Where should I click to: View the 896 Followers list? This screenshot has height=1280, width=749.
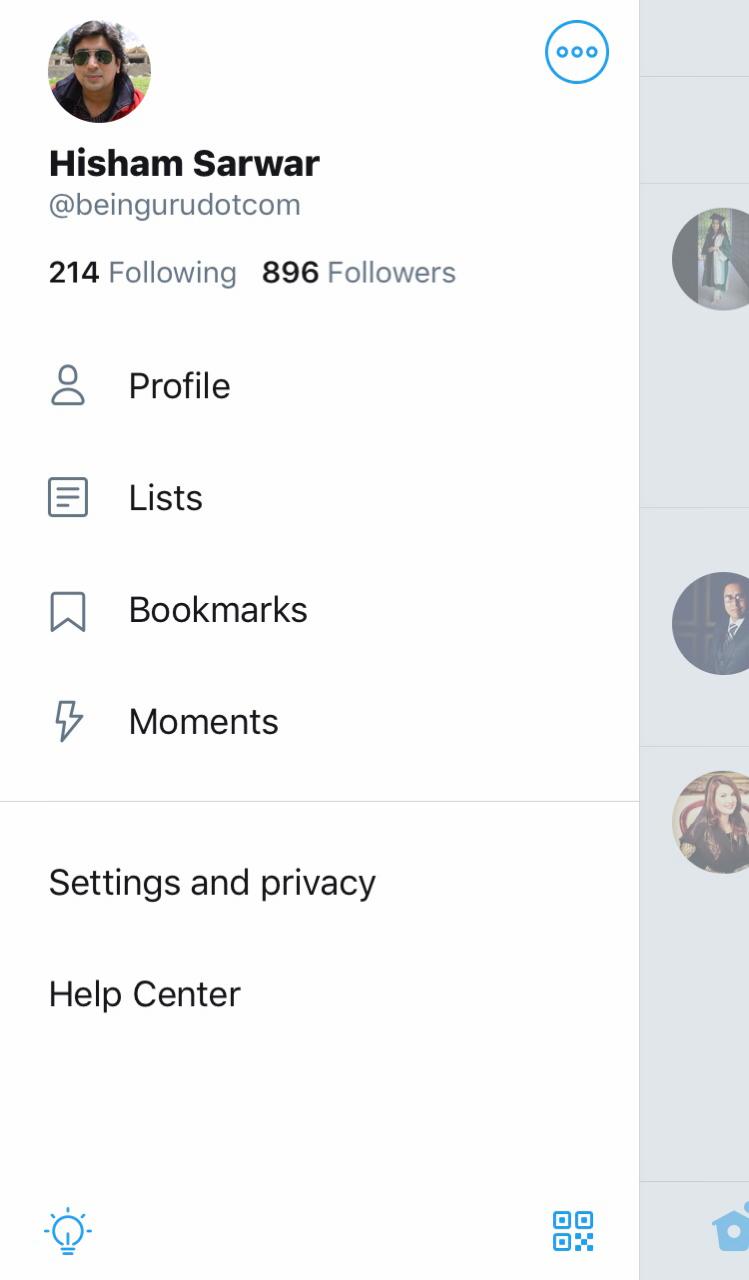358,272
